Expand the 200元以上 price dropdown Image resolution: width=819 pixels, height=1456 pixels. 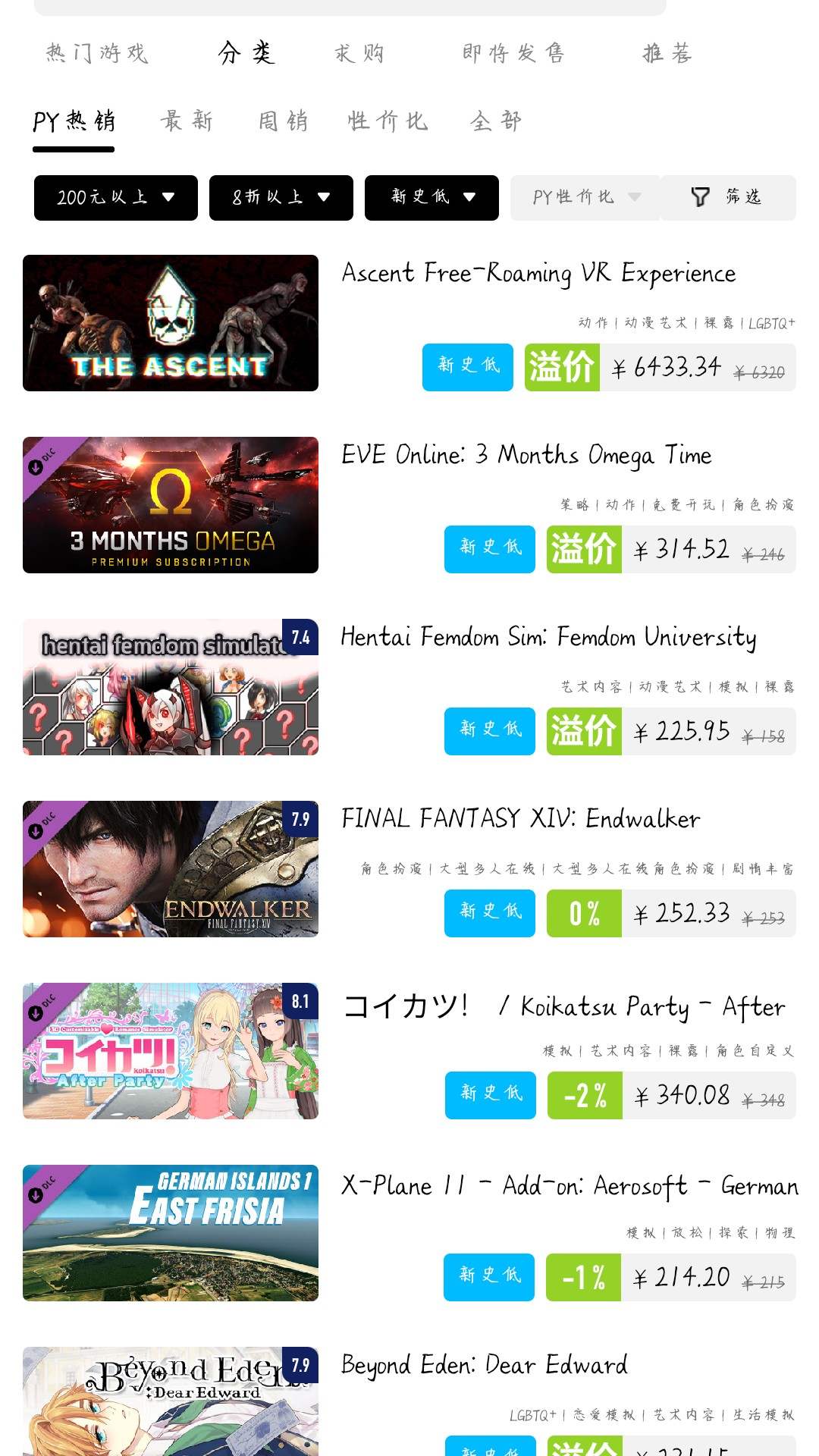(x=115, y=198)
